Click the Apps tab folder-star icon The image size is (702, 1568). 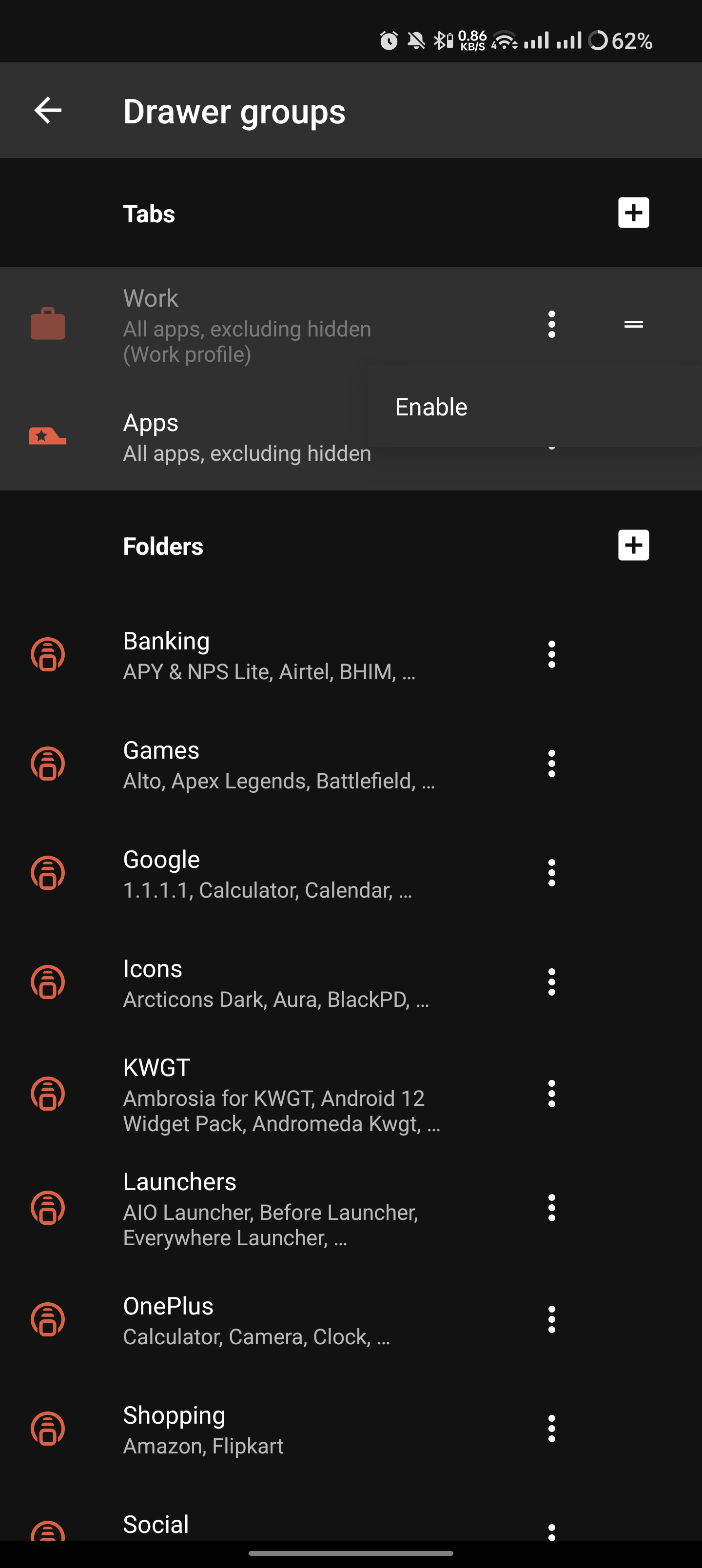click(47, 437)
